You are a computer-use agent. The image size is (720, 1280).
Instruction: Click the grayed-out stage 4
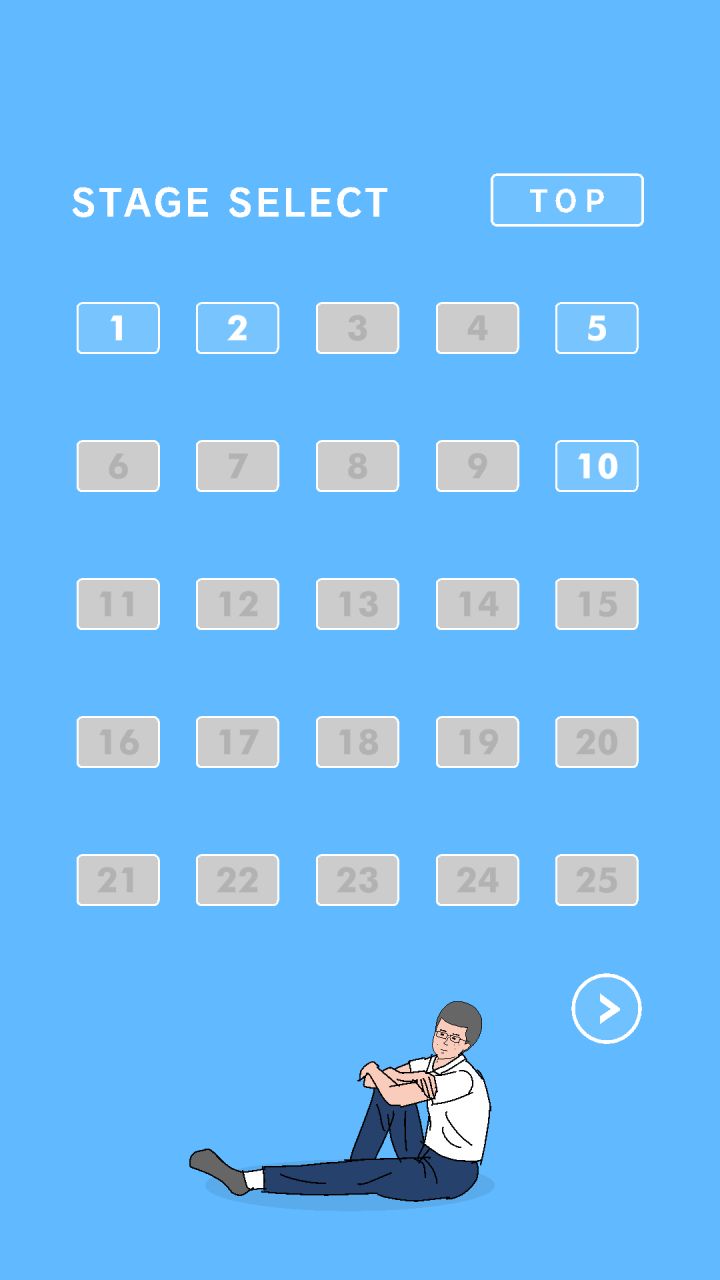[x=477, y=328]
